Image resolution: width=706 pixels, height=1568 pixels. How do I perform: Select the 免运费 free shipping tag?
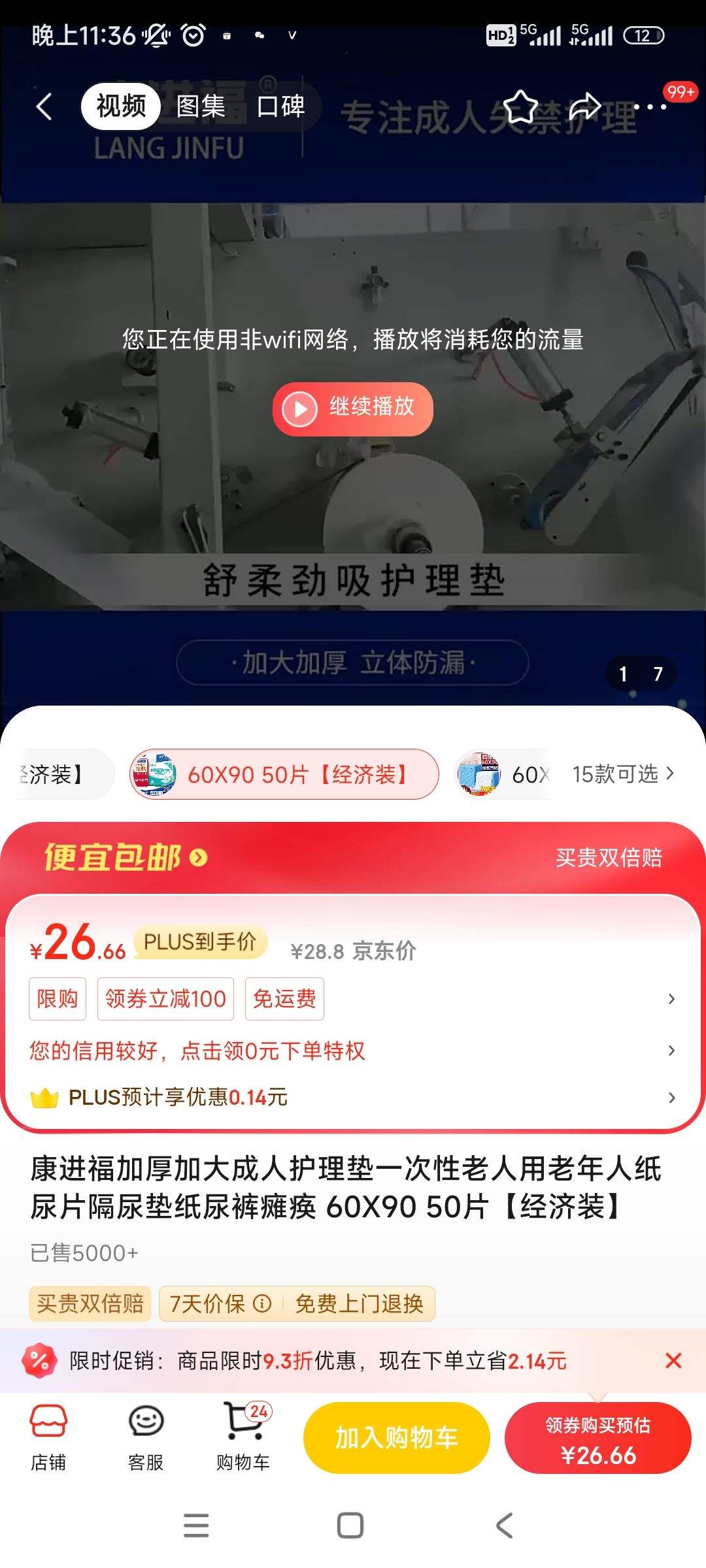coord(283,998)
